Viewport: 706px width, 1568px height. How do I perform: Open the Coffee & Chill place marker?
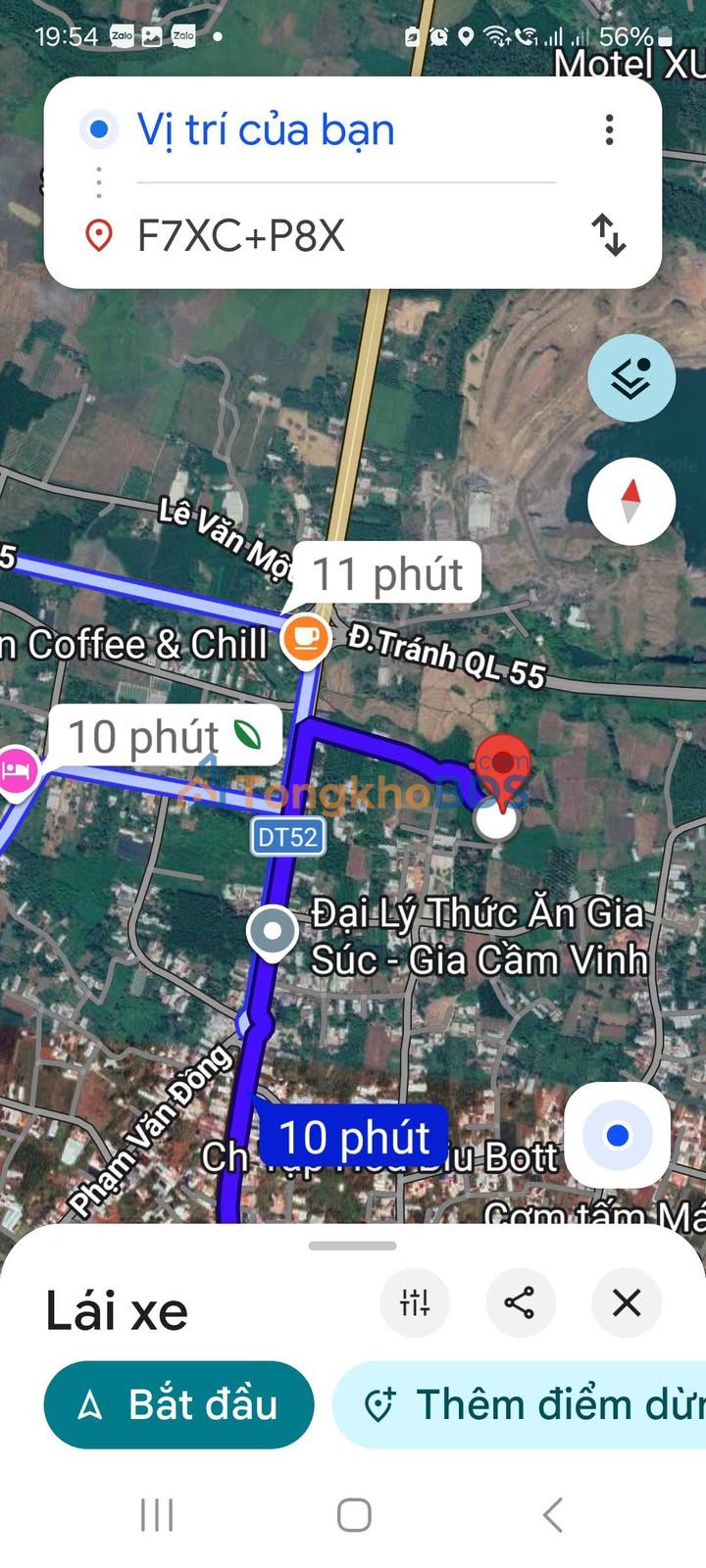tap(305, 640)
